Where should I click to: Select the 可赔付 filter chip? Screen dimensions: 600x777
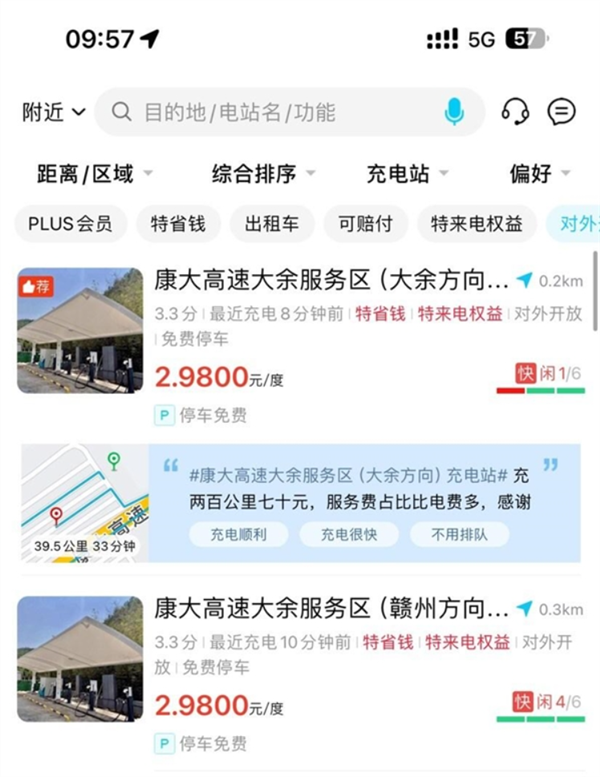point(365,224)
